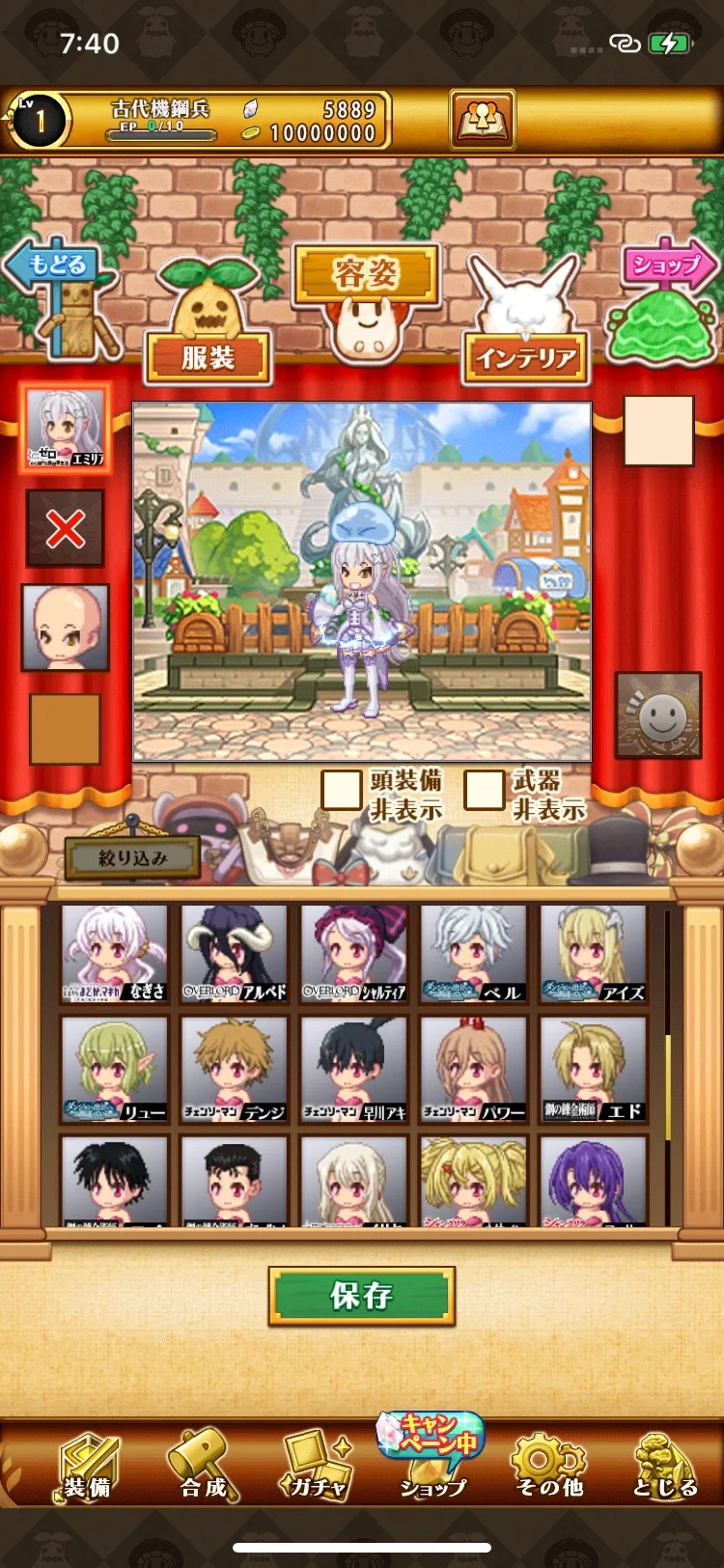The height and width of the screenshot is (1568, 724).
Task: Switch to the 容姿 tab
Action: coord(366,274)
